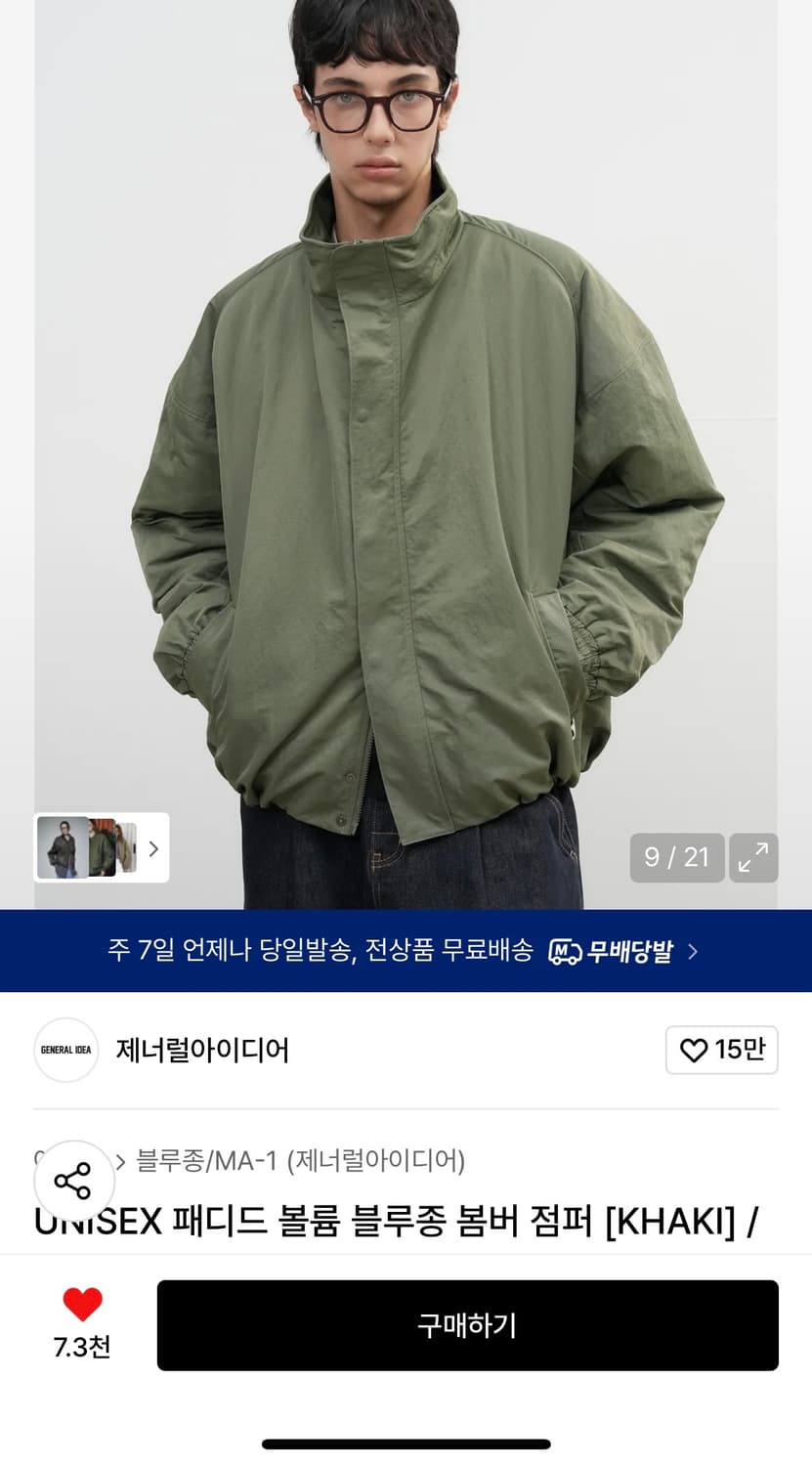Viewport: 812px width, 1466px height.
Task: Toggle the product like heart on
Action: (83, 1303)
